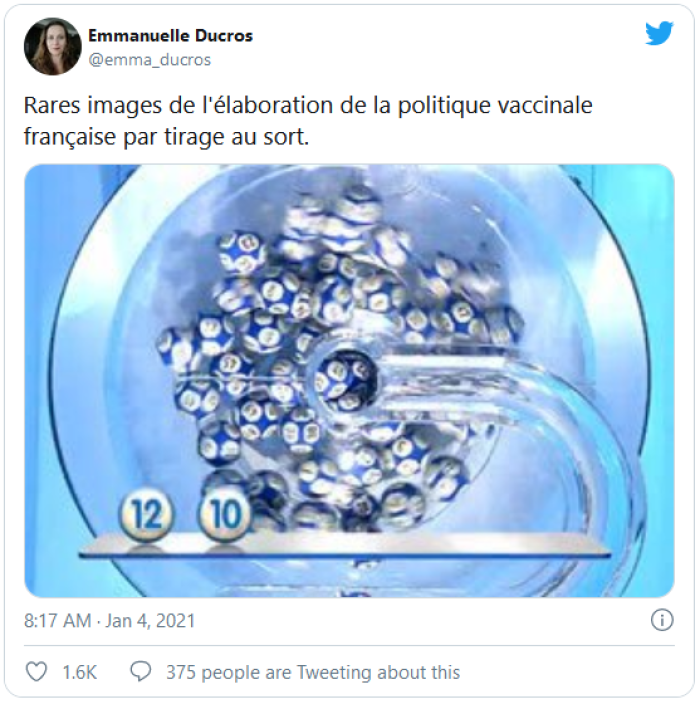This screenshot has width=700, height=704.
Task: Open the info icon next to the date
Action: 662,621
